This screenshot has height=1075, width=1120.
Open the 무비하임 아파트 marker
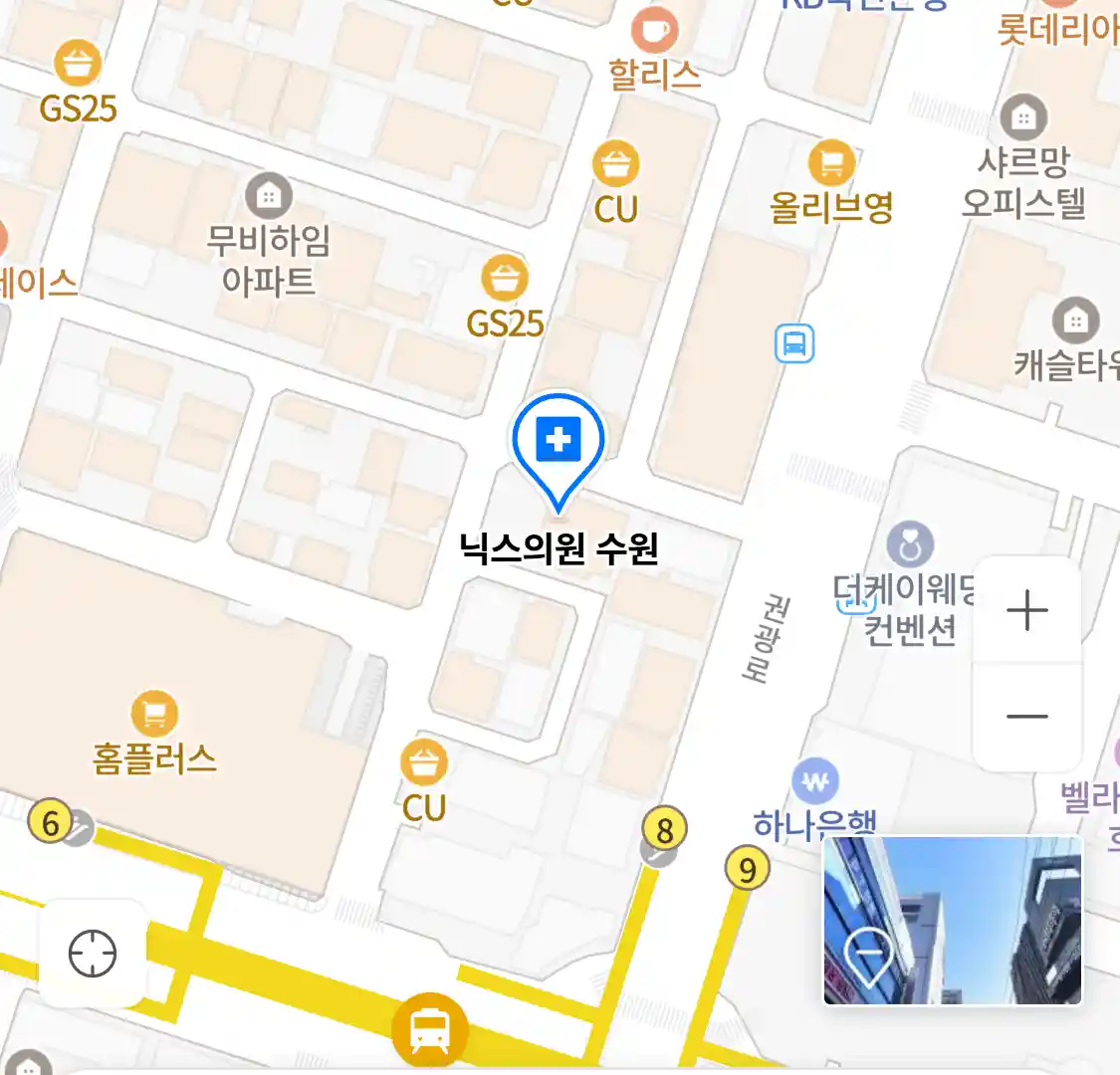(268, 196)
